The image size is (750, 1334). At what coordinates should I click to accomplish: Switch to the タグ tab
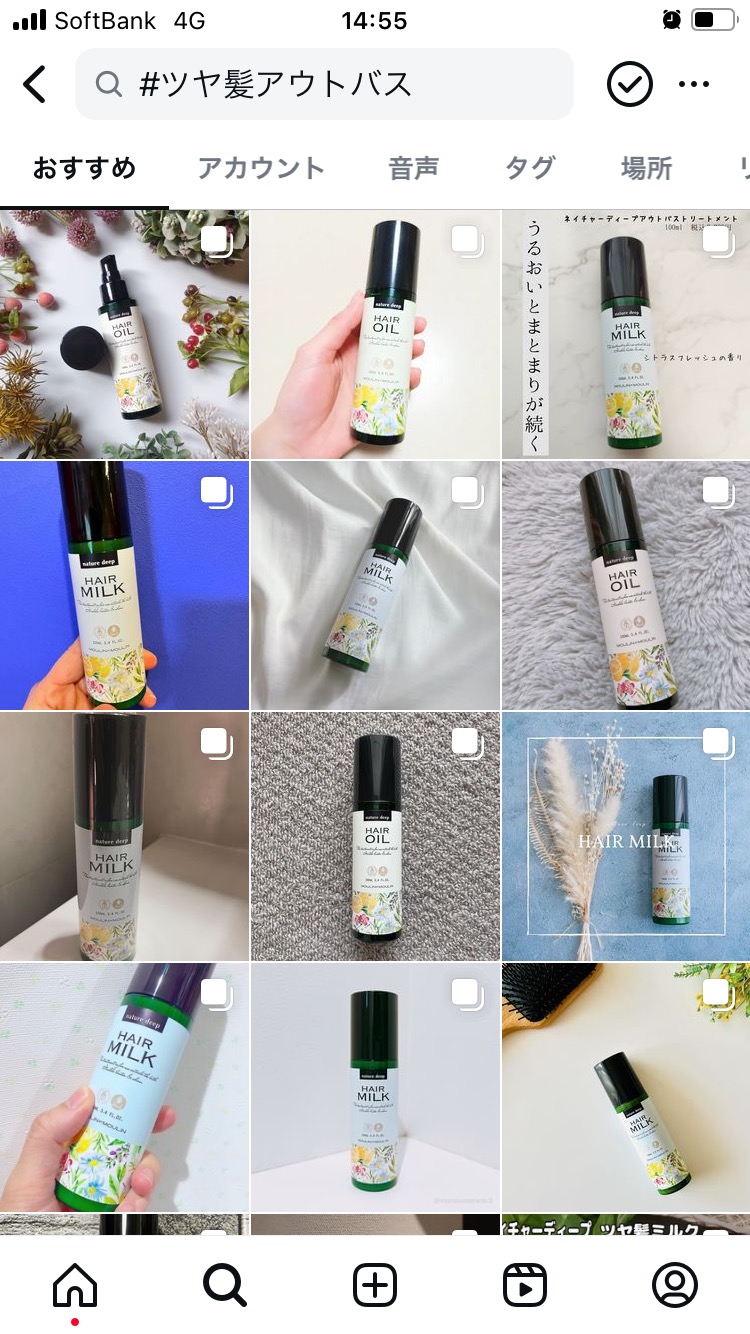(529, 168)
